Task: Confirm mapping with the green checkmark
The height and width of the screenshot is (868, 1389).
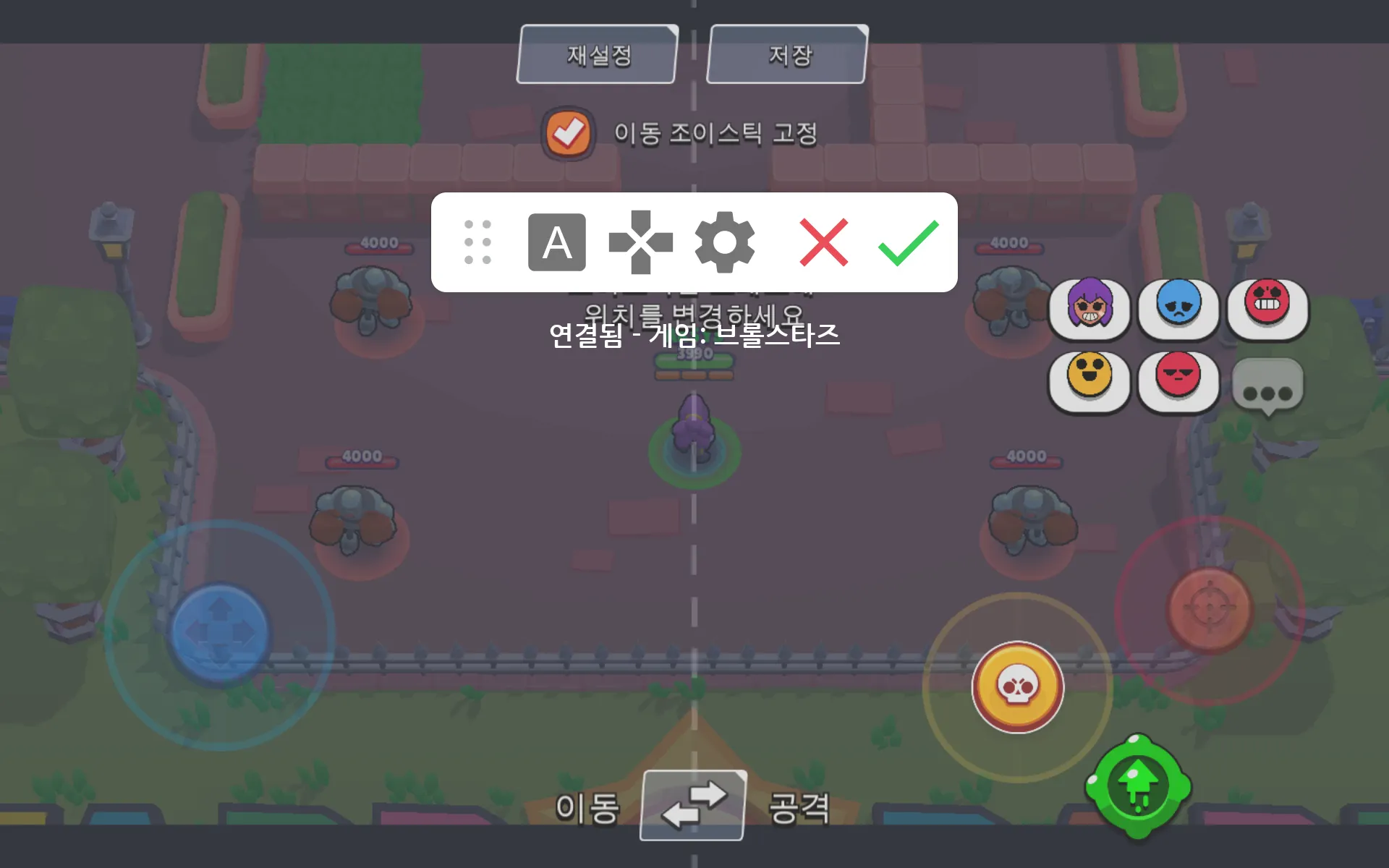Action: 908,242
